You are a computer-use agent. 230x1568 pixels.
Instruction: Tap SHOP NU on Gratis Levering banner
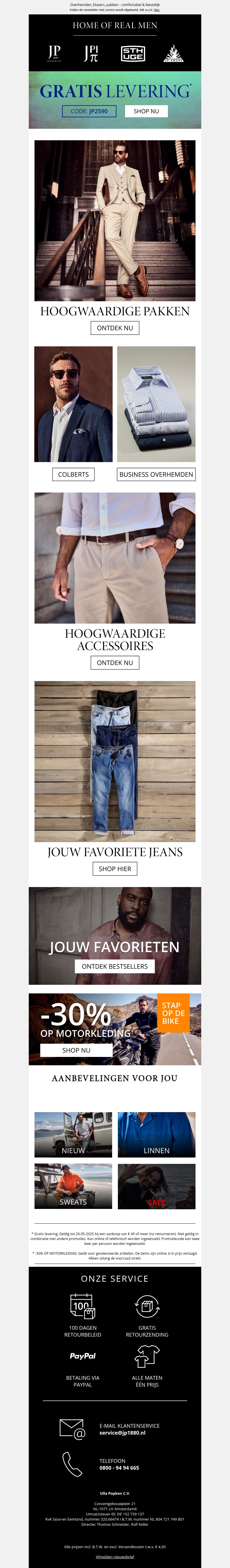146,112
